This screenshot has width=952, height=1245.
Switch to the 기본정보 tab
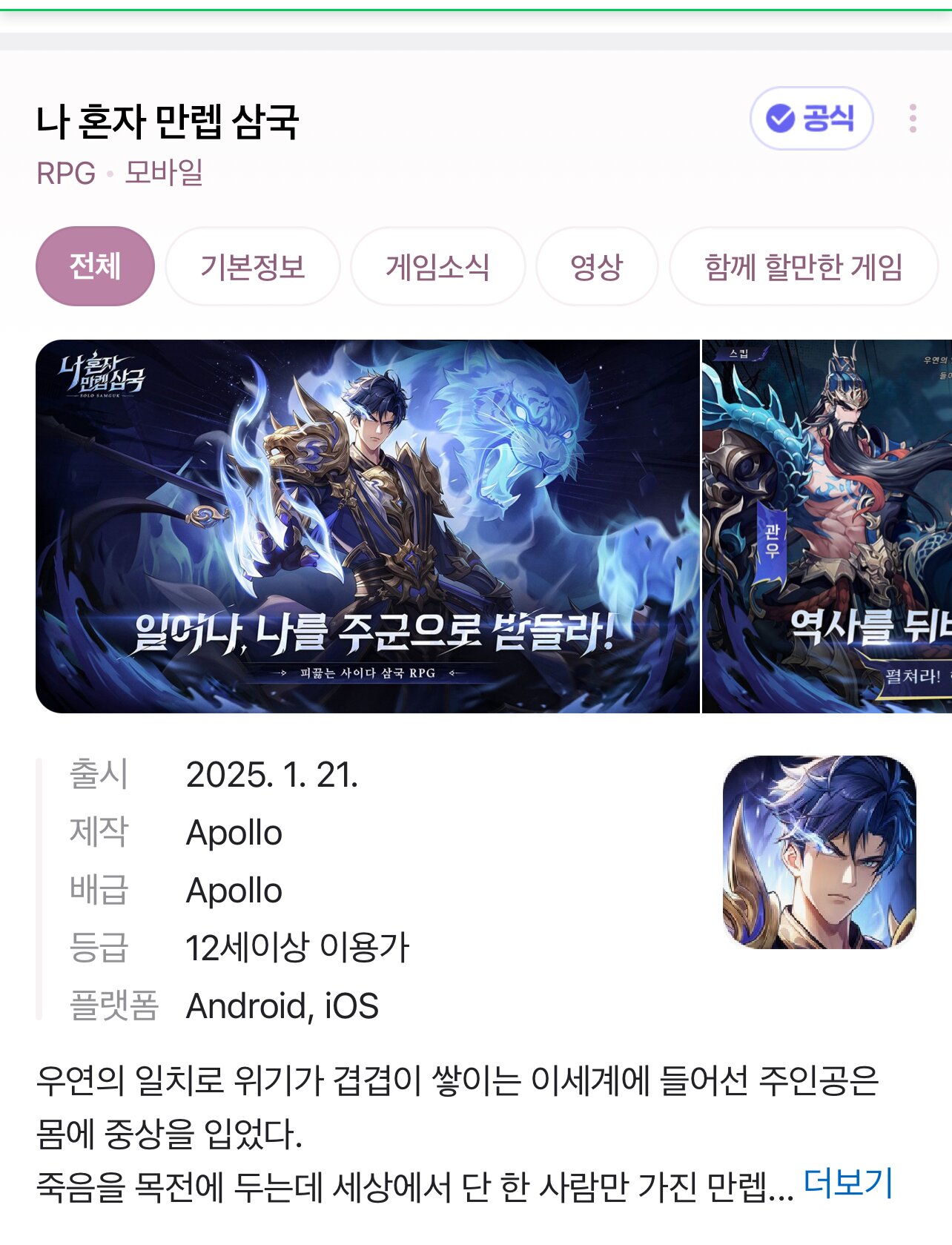click(x=253, y=267)
